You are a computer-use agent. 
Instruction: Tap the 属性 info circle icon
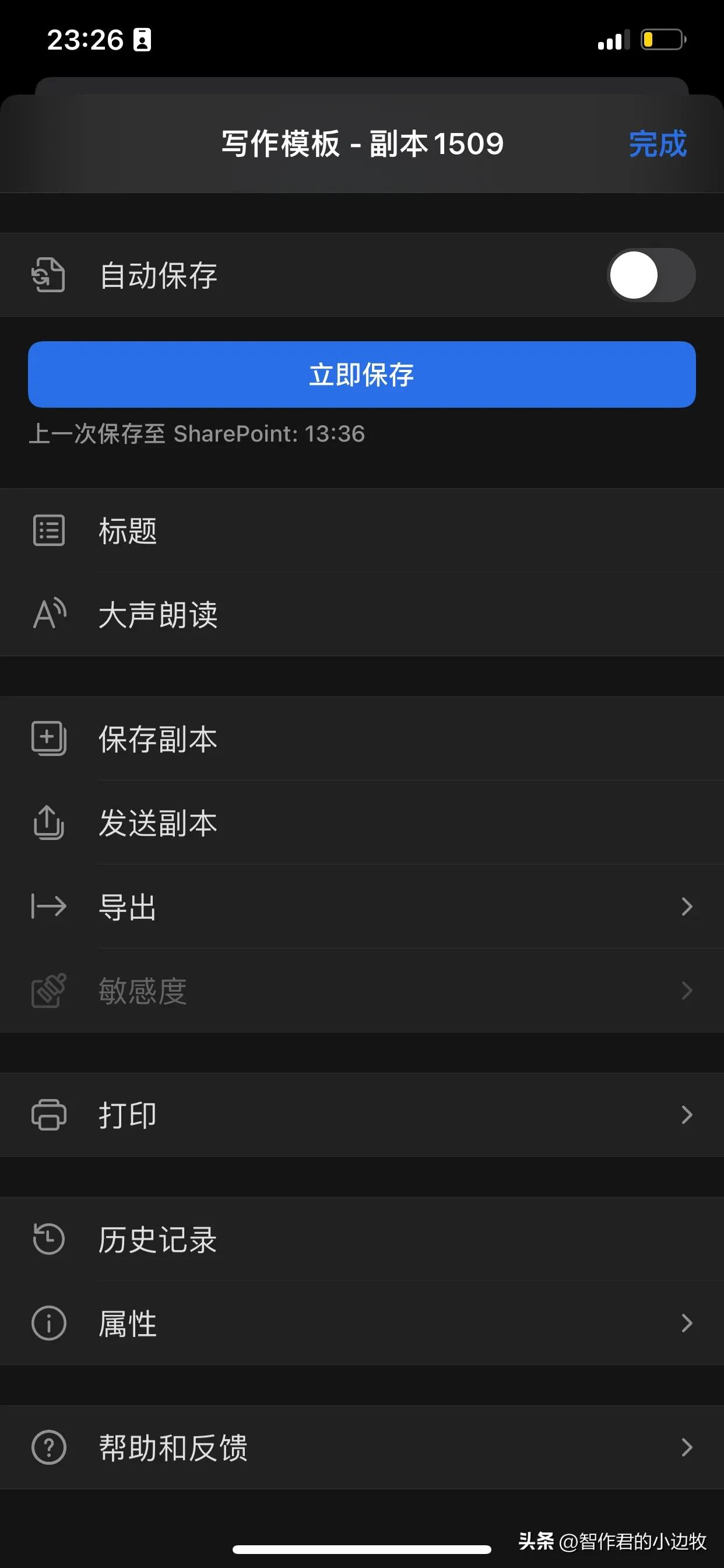coord(47,1324)
